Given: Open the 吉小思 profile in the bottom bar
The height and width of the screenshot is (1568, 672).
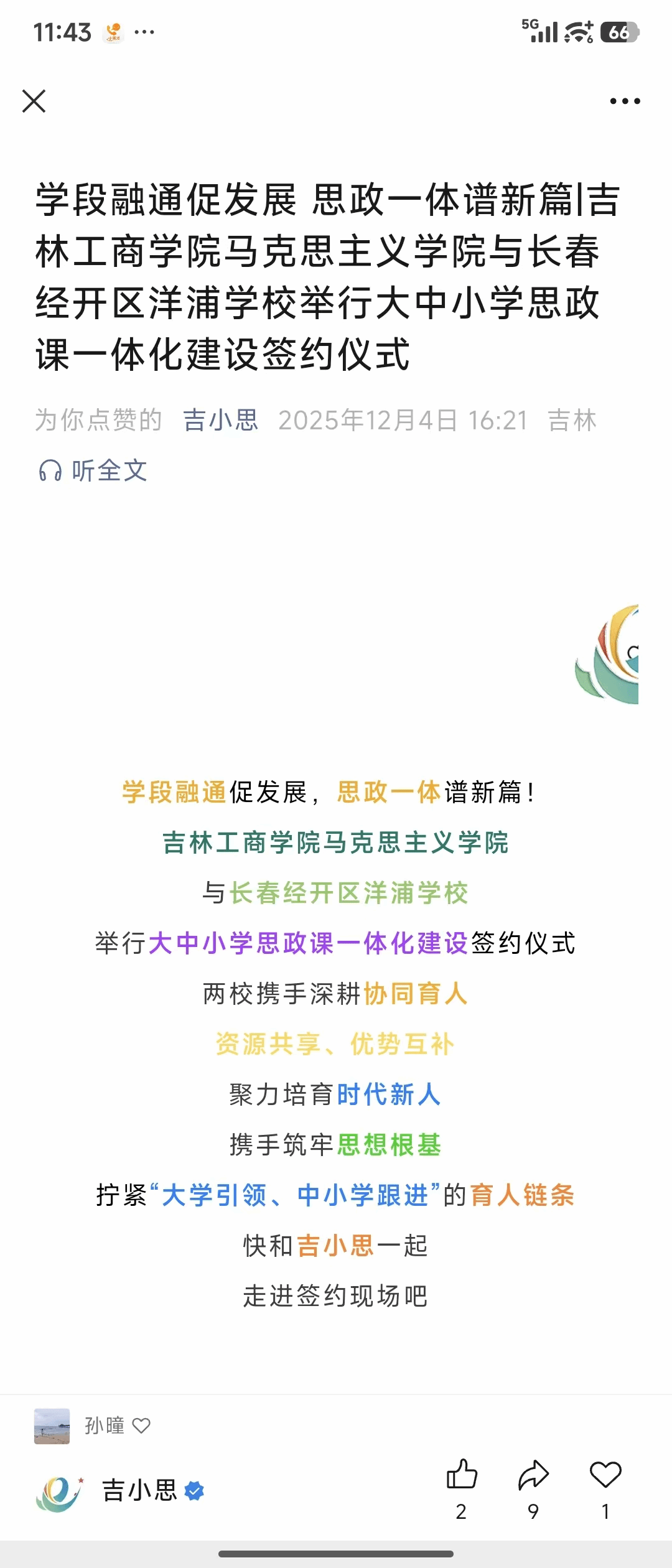Looking at the screenshot, I should [139, 1491].
